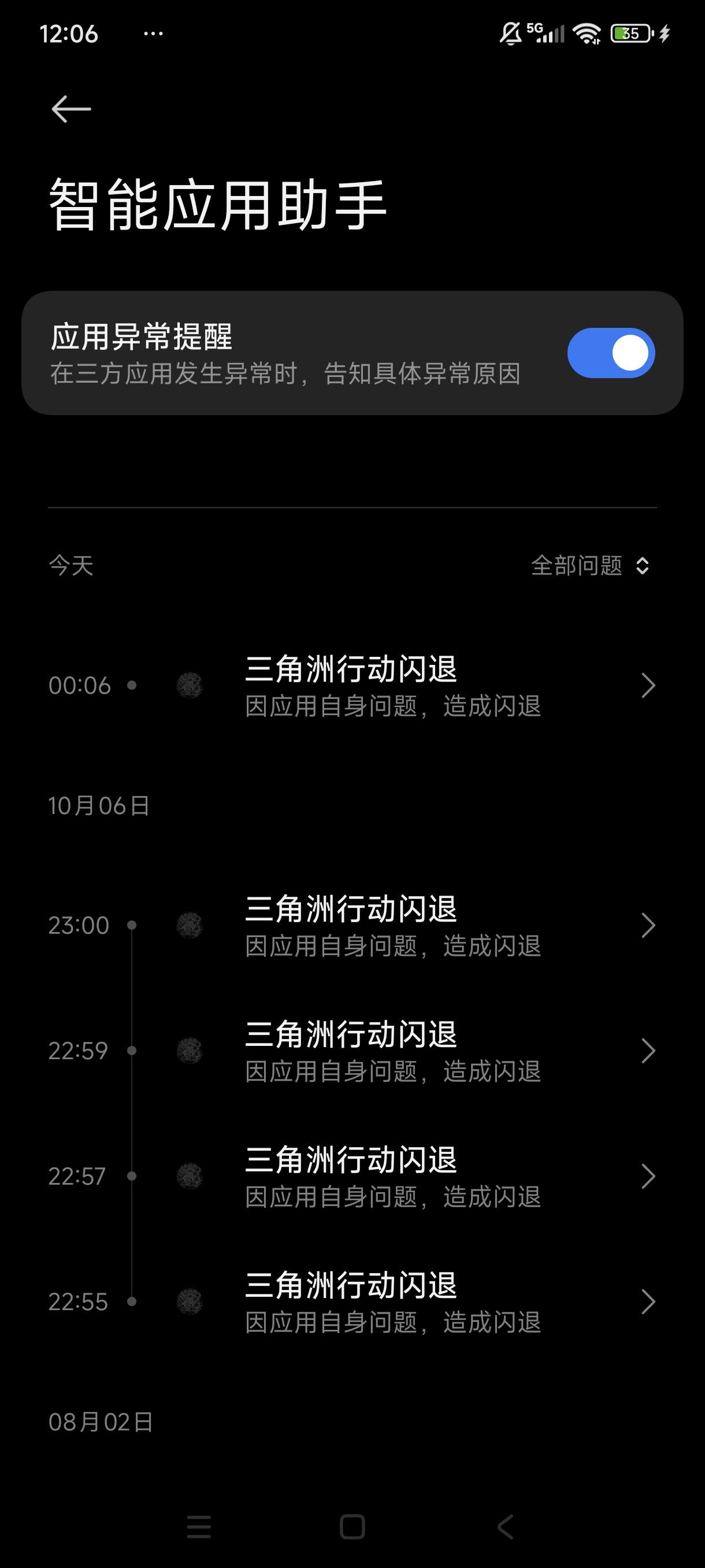Tap the Wi-Fi icon in the status bar
This screenshot has height=1568, width=705.
586,34
